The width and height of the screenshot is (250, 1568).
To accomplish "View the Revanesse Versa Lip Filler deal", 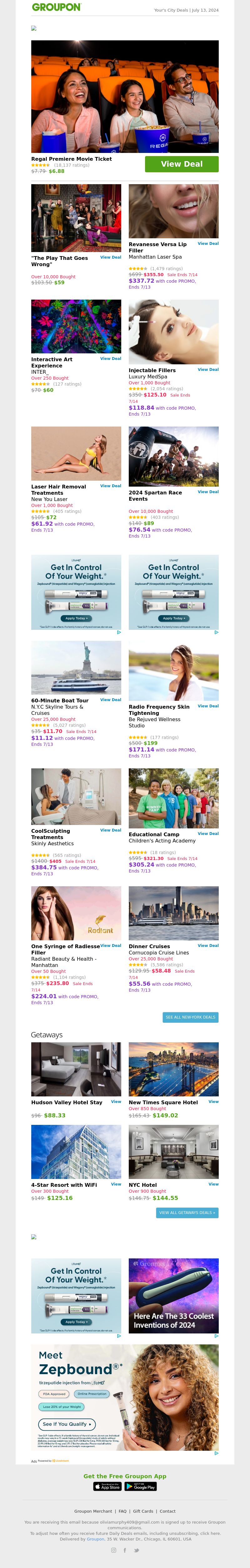I will (x=208, y=244).
